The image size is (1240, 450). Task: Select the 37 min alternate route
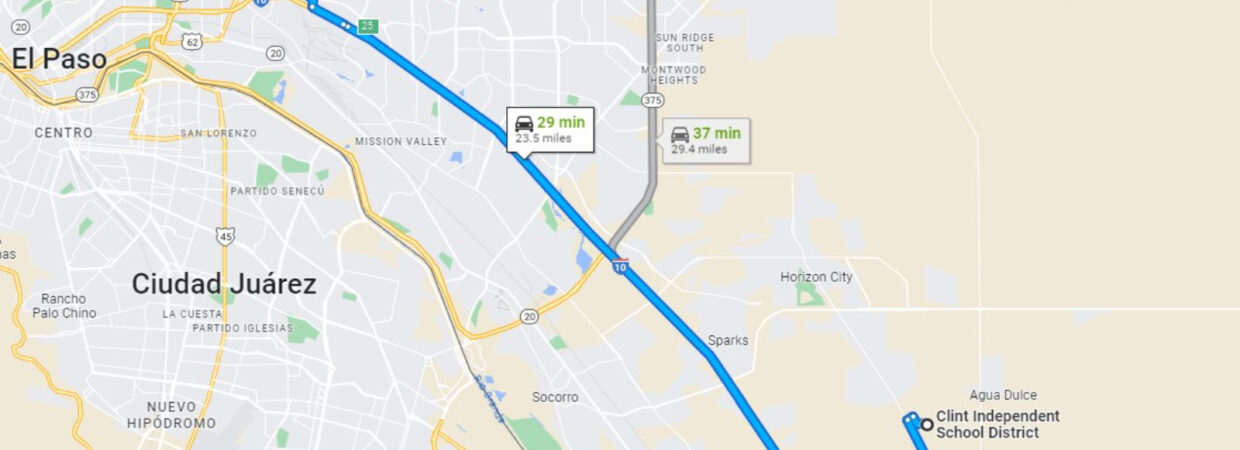pyautogui.click(x=706, y=140)
